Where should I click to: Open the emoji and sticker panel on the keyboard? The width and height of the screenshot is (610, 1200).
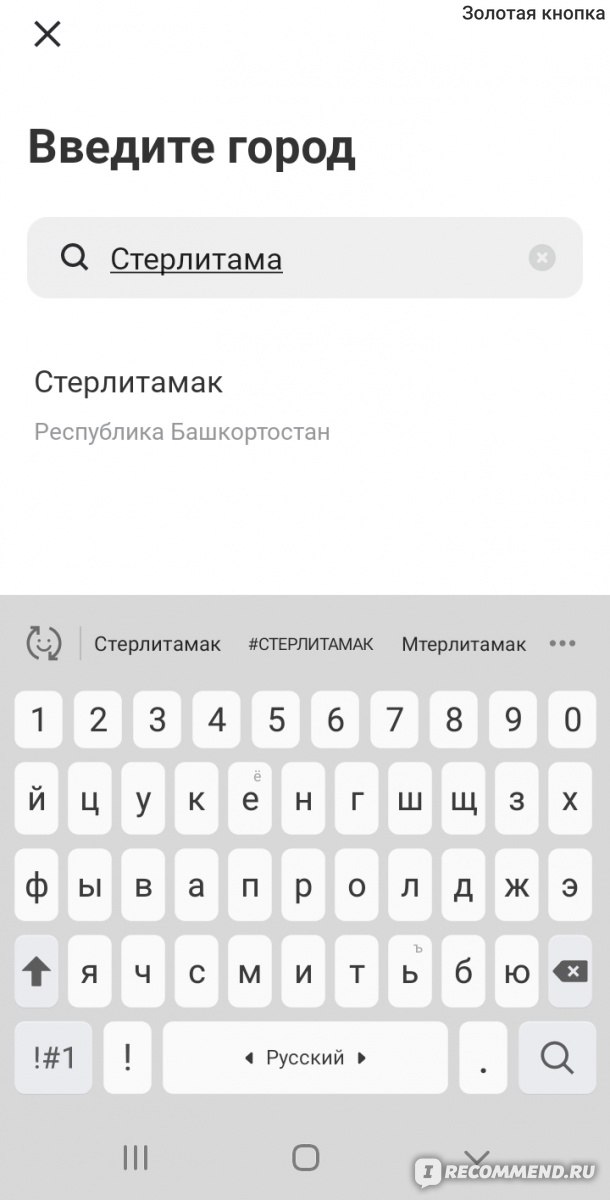pos(43,643)
